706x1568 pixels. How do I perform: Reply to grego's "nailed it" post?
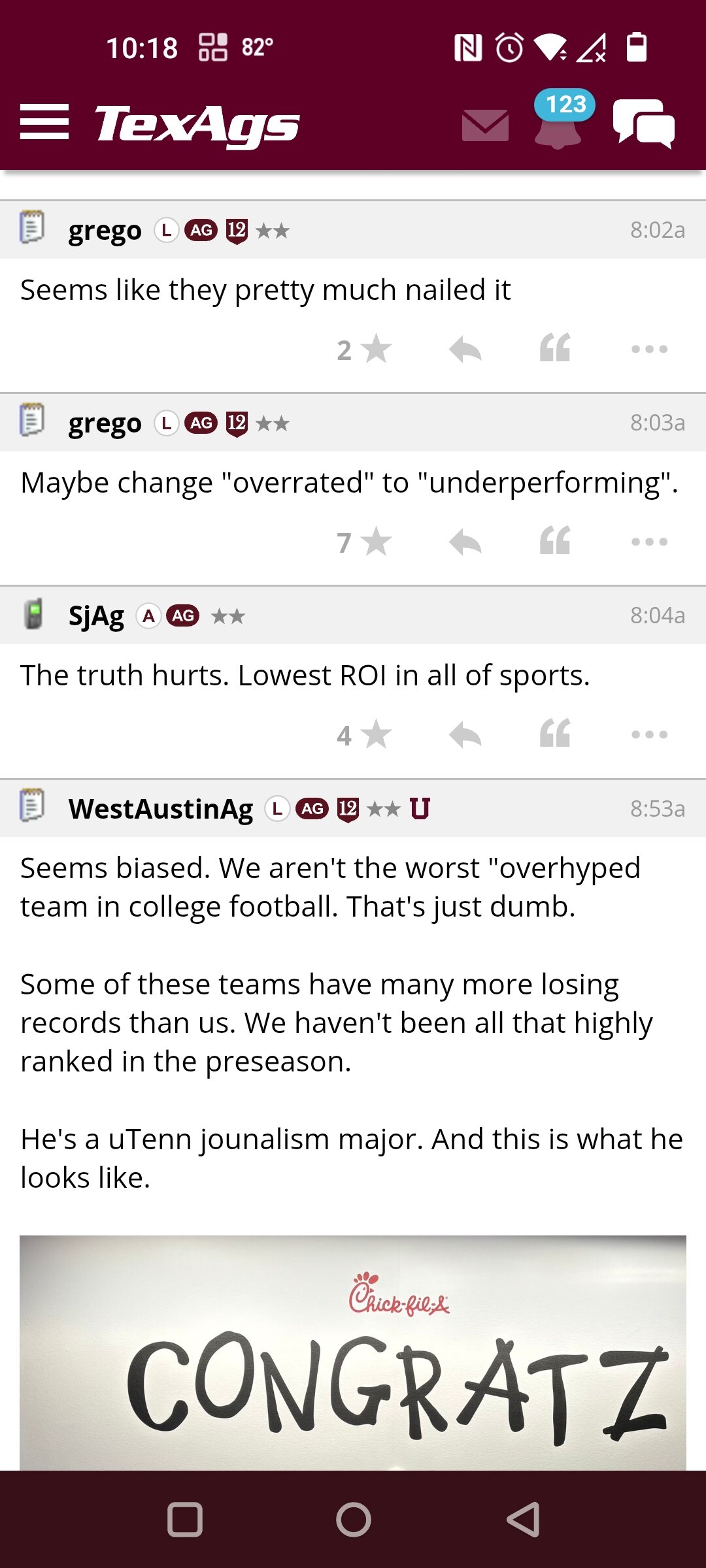point(465,350)
